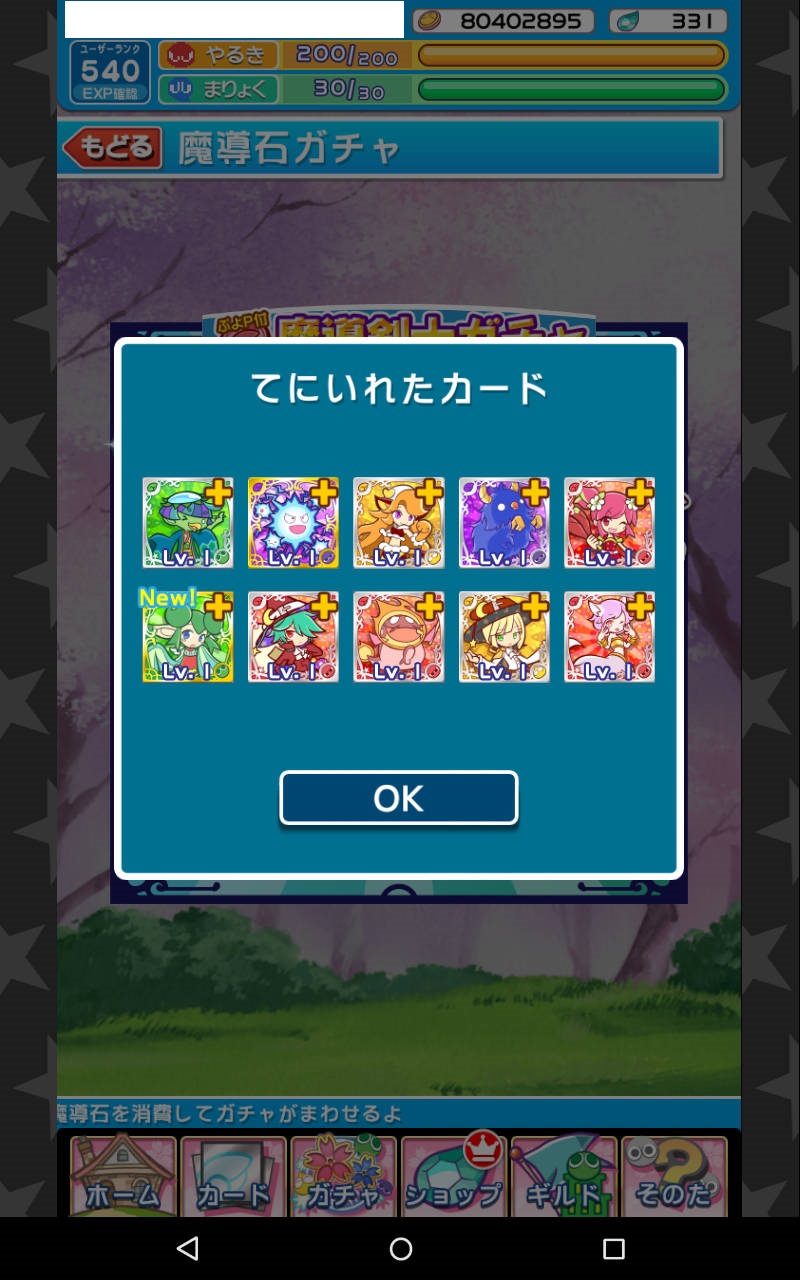
Task: Confirm the obtained cards with OK
Action: click(398, 798)
